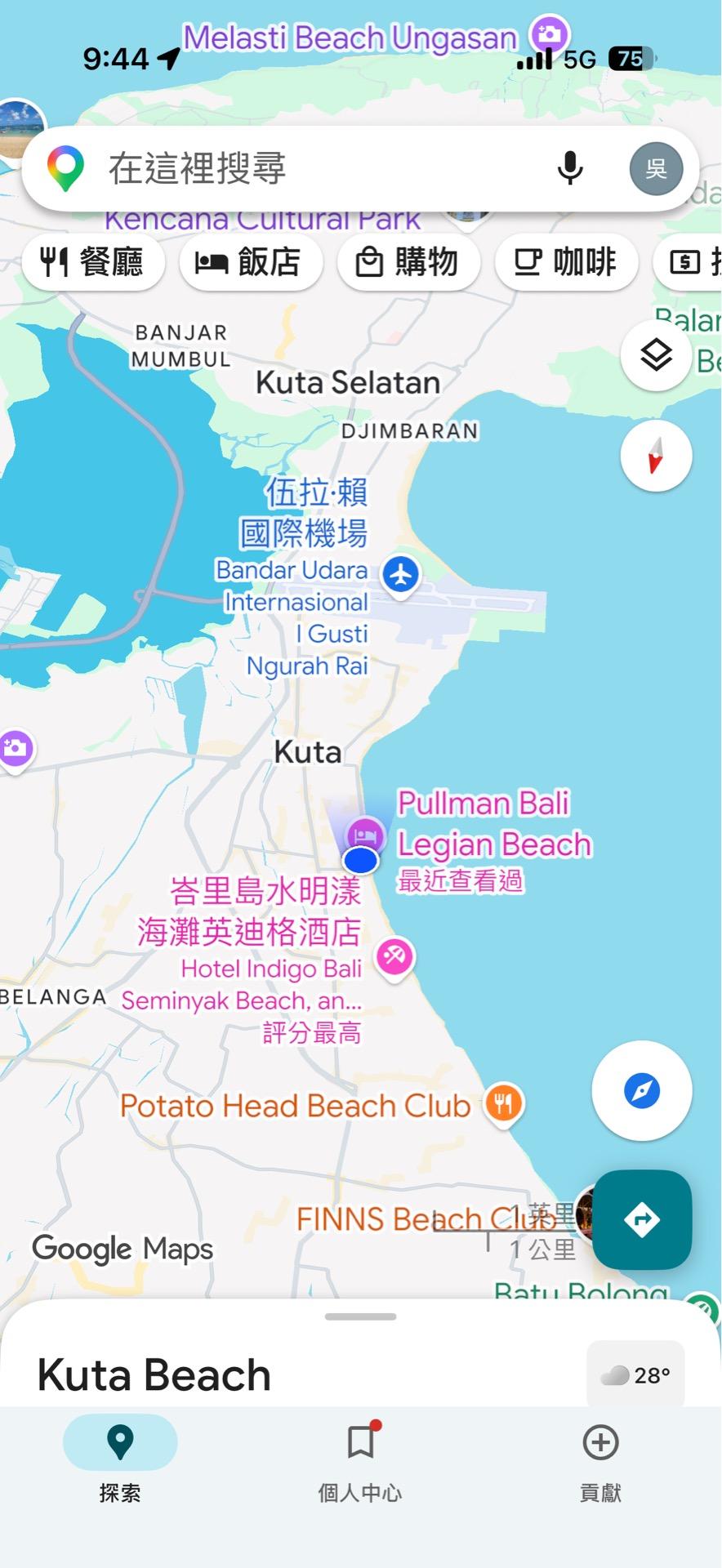Tap the blue location navigation button
Screen dimensions: 722x1568
click(642, 1091)
